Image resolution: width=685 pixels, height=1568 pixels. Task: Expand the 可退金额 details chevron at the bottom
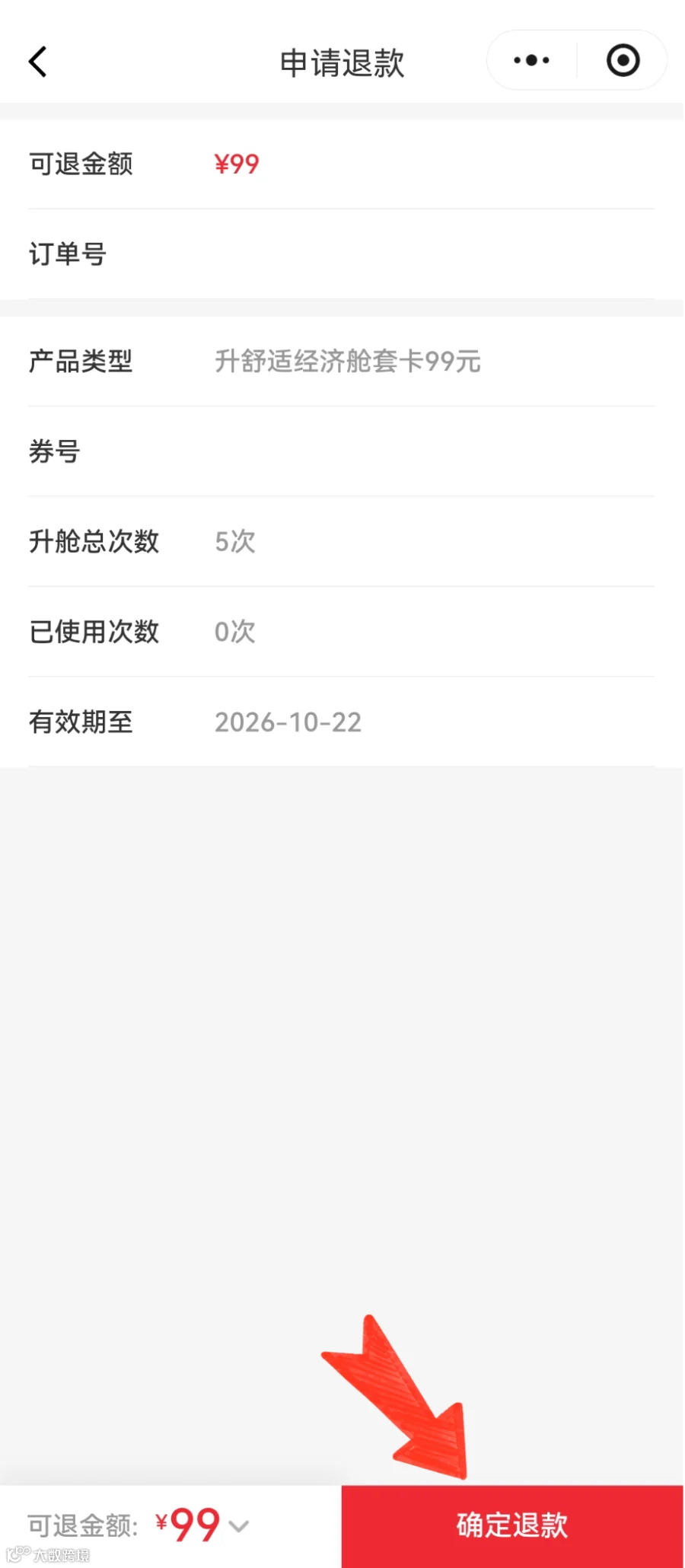coord(238,1526)
